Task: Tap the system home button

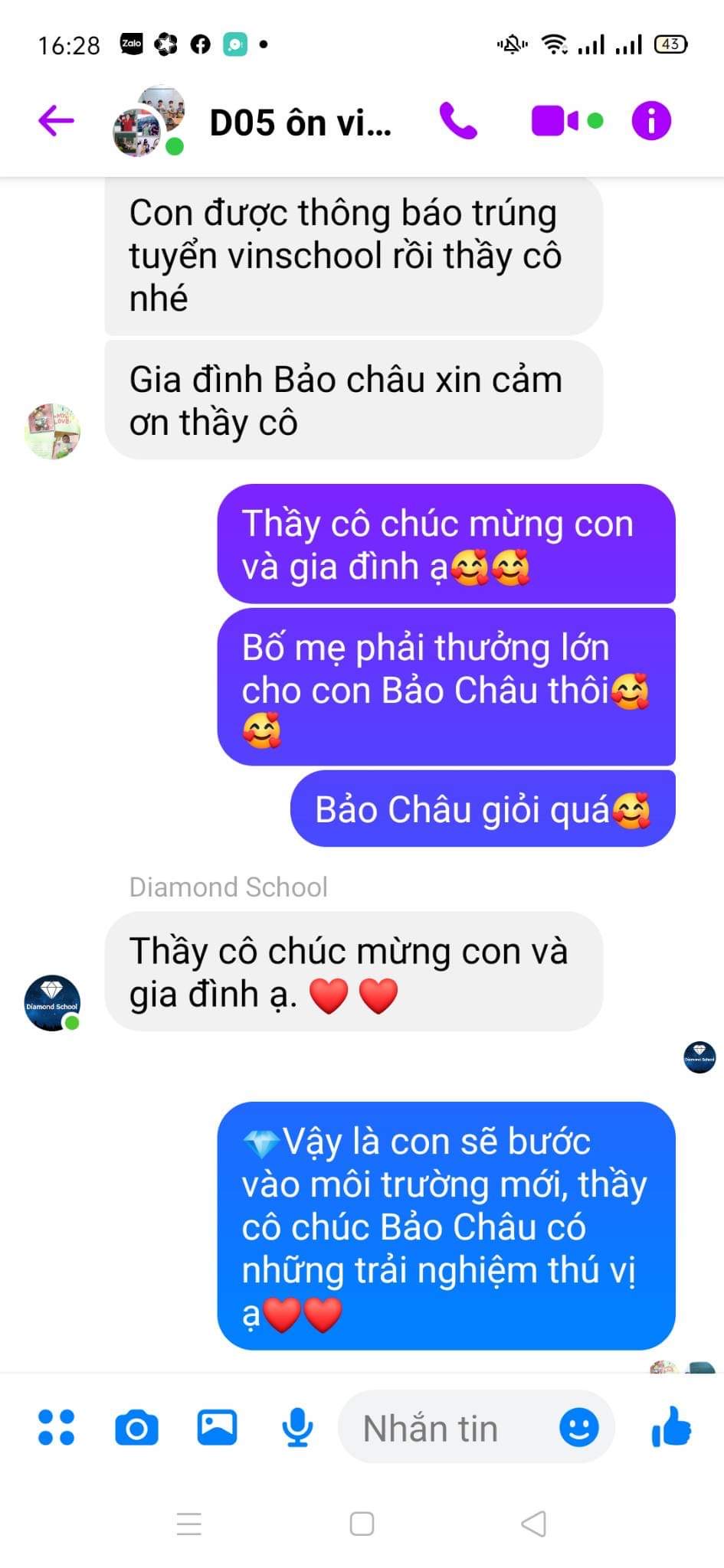Action: pyautogui.click(x=362, y=1524)
